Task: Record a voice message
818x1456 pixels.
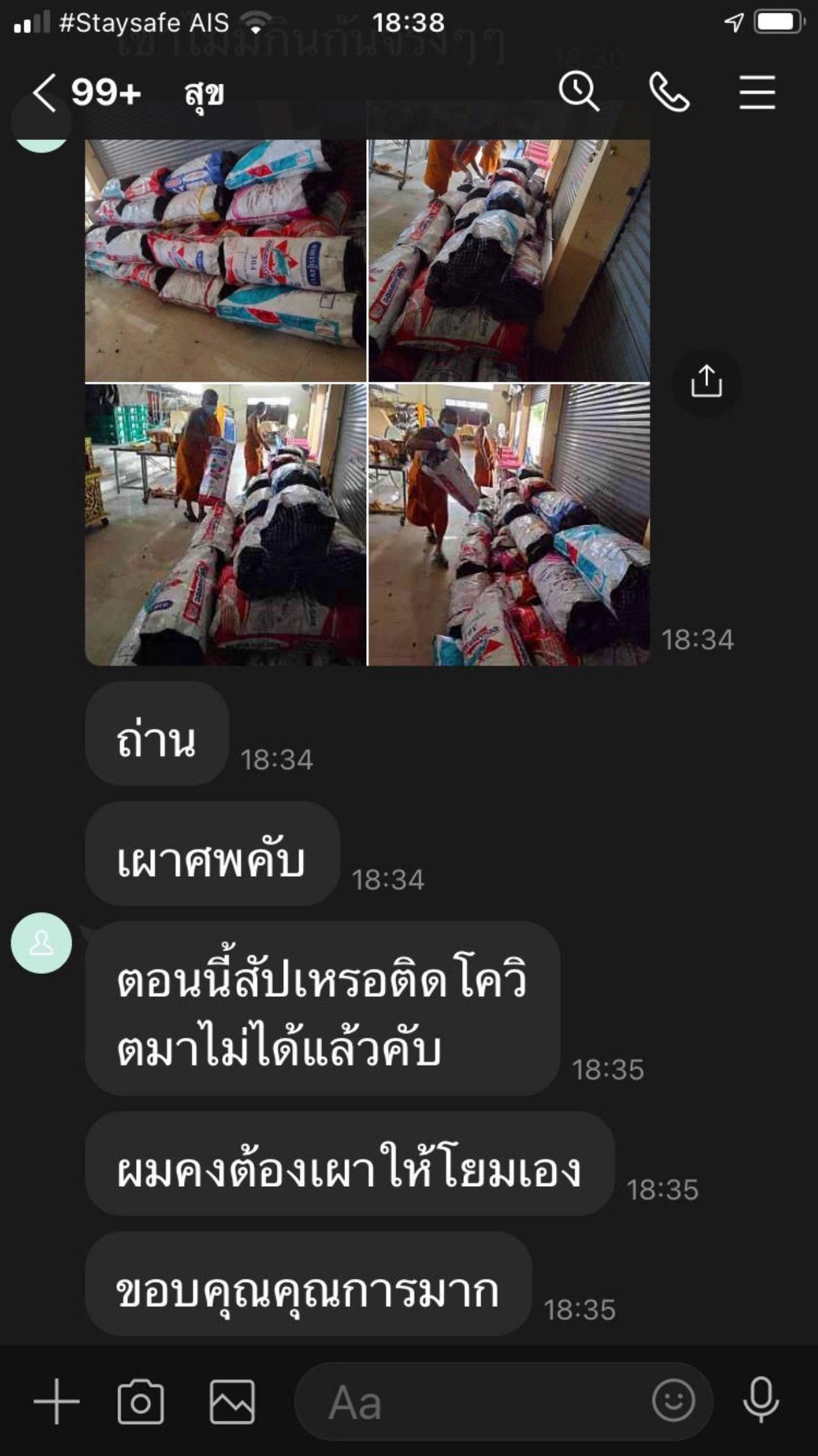Action: [760, 1401]
